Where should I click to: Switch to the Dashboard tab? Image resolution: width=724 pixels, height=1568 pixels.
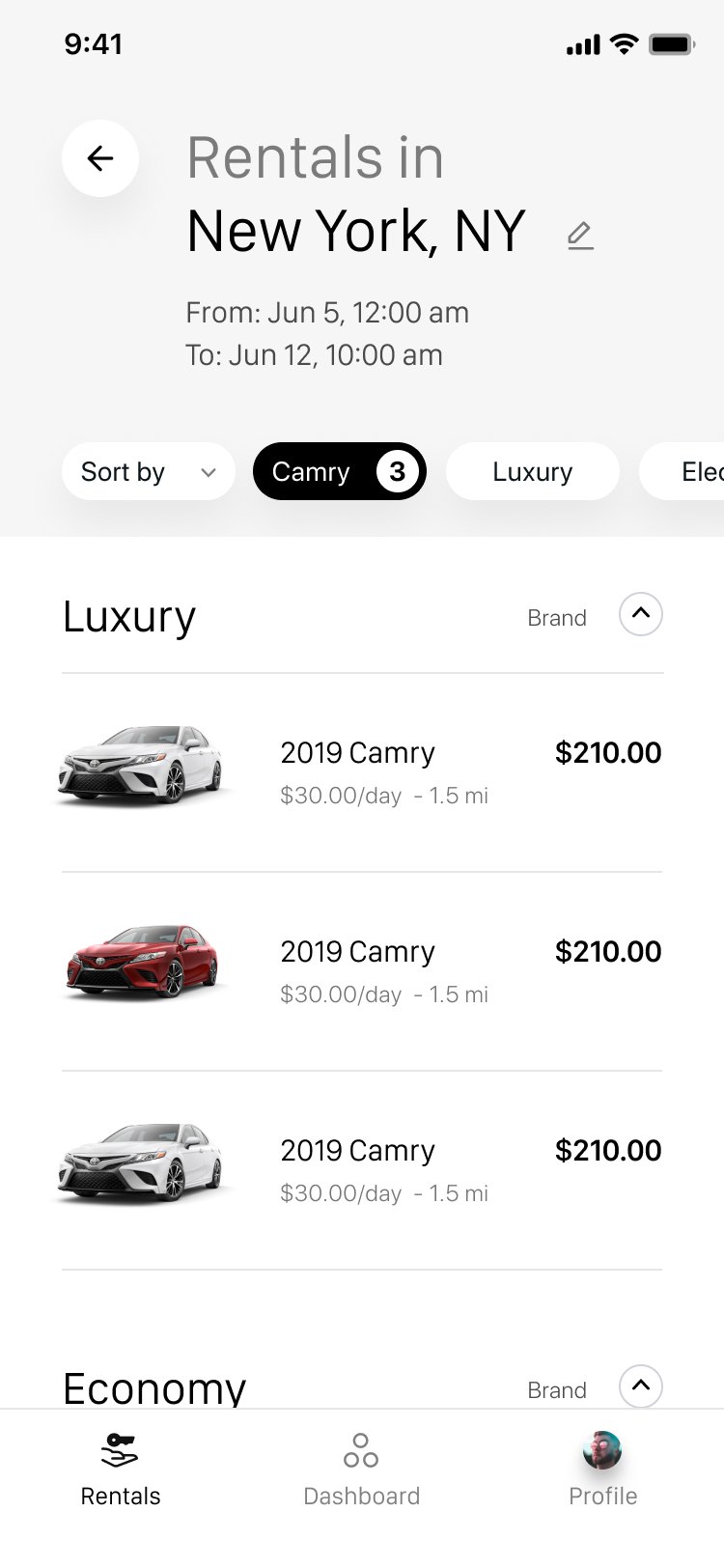pyautogui.click(x=362, y=1470)
